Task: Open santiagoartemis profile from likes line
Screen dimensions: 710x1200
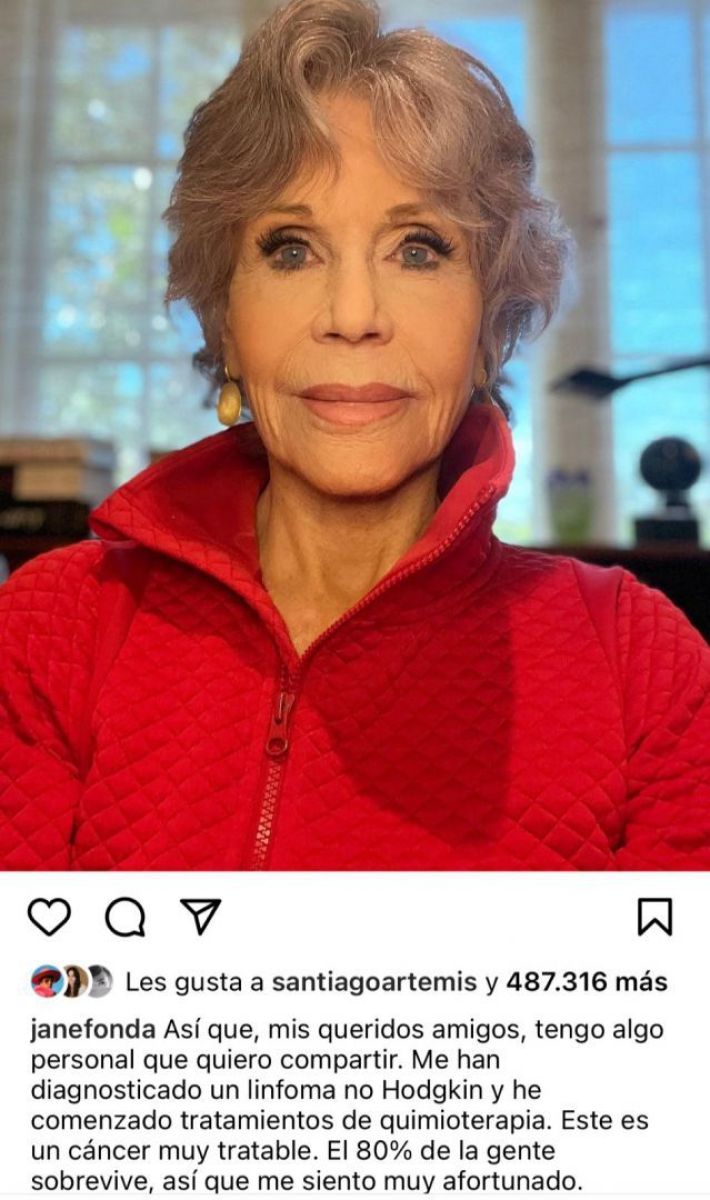Action: click(x=372, y=982)
